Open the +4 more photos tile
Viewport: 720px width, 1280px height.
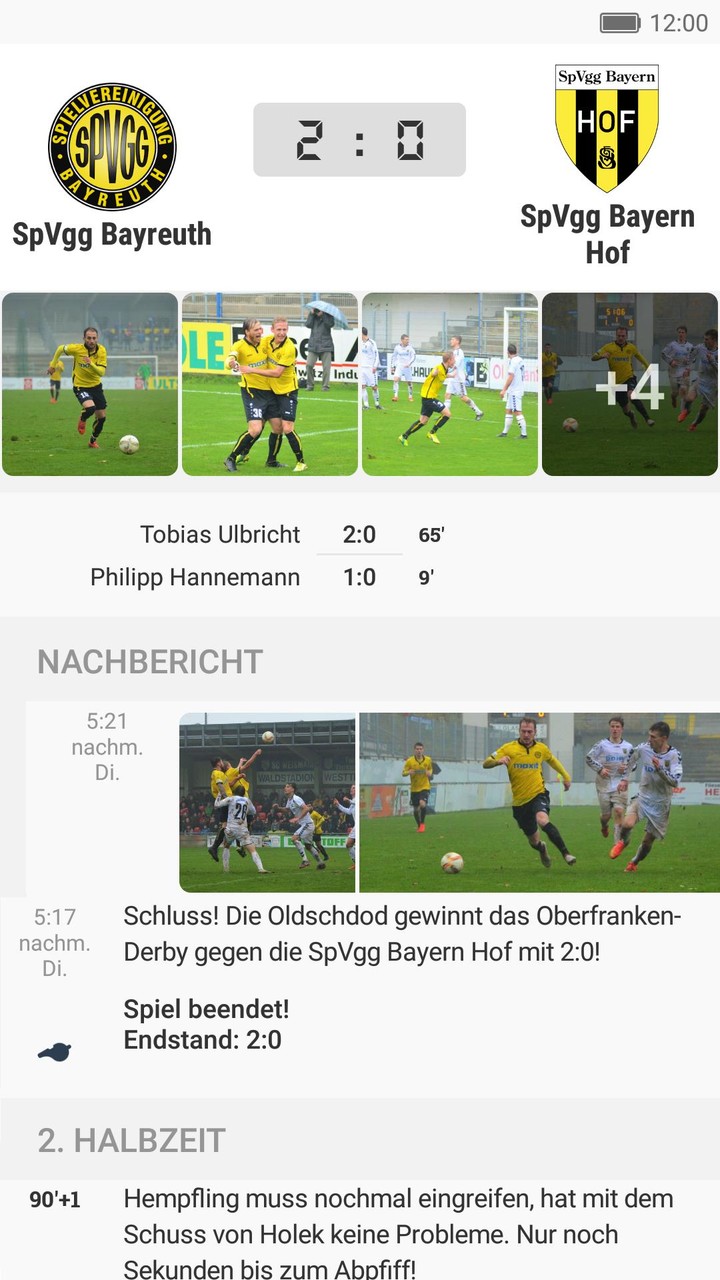[630, 384]
